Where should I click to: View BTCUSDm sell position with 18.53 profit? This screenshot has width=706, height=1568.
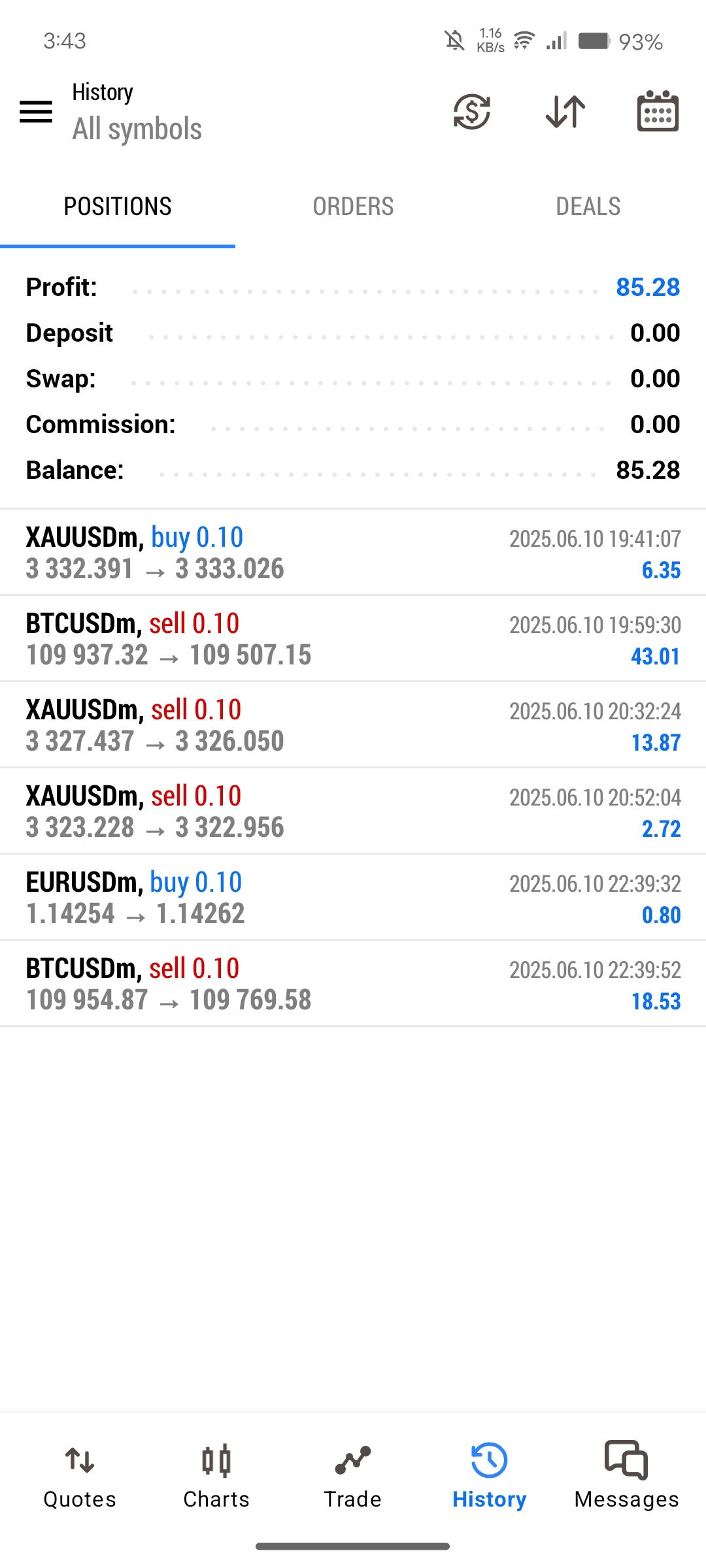coord(353,984)
